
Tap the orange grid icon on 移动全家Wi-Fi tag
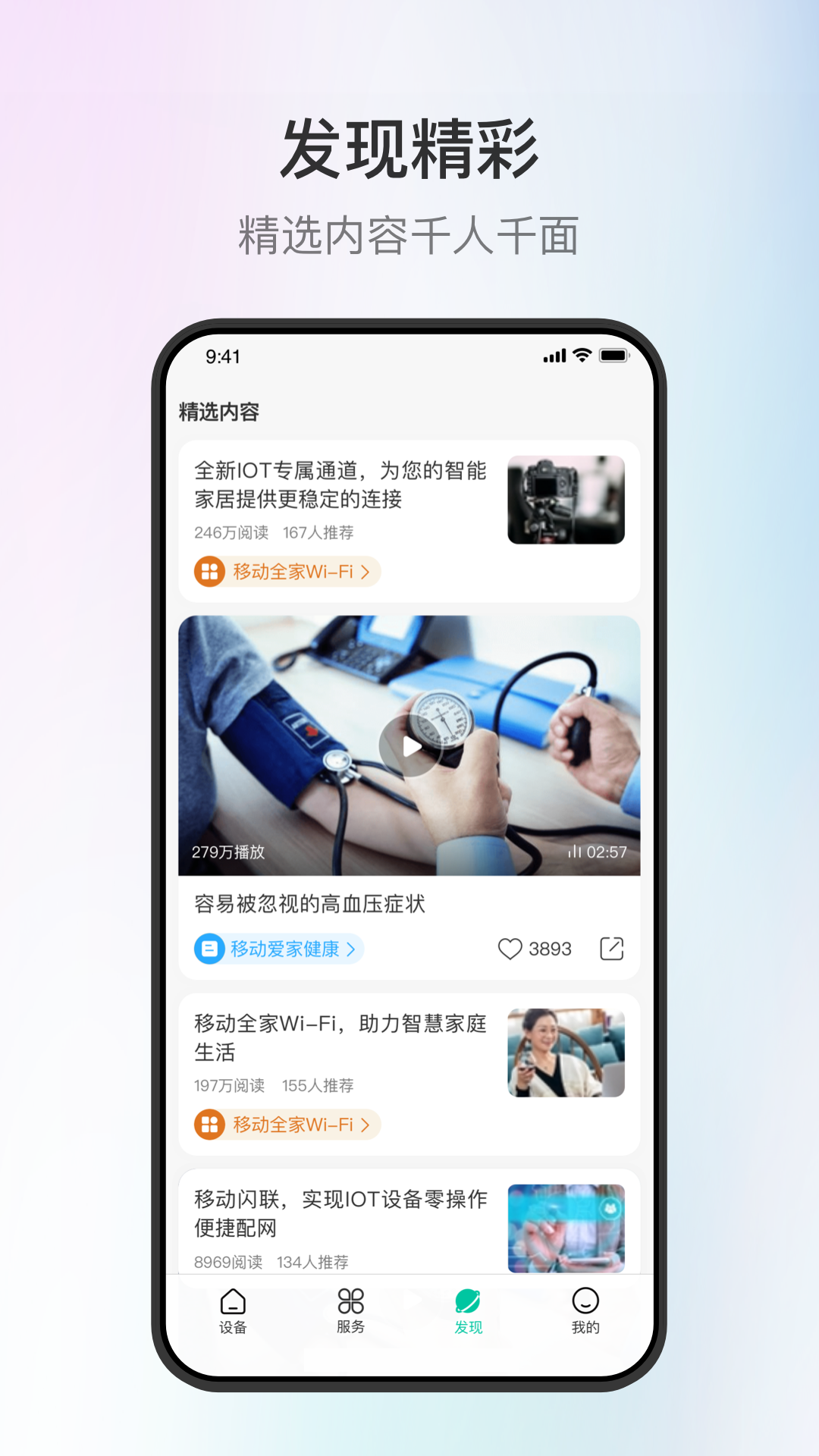point(210,572)
